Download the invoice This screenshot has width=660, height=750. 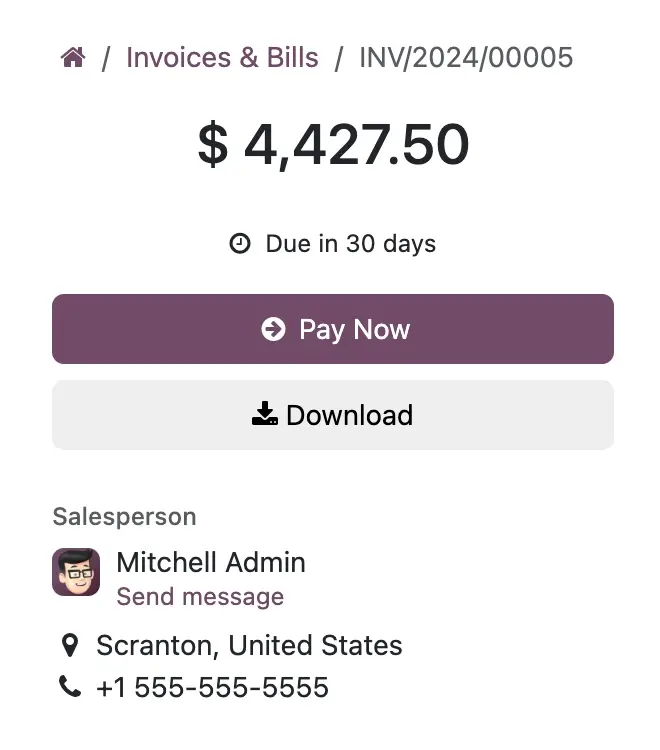[x=333, y=415]
